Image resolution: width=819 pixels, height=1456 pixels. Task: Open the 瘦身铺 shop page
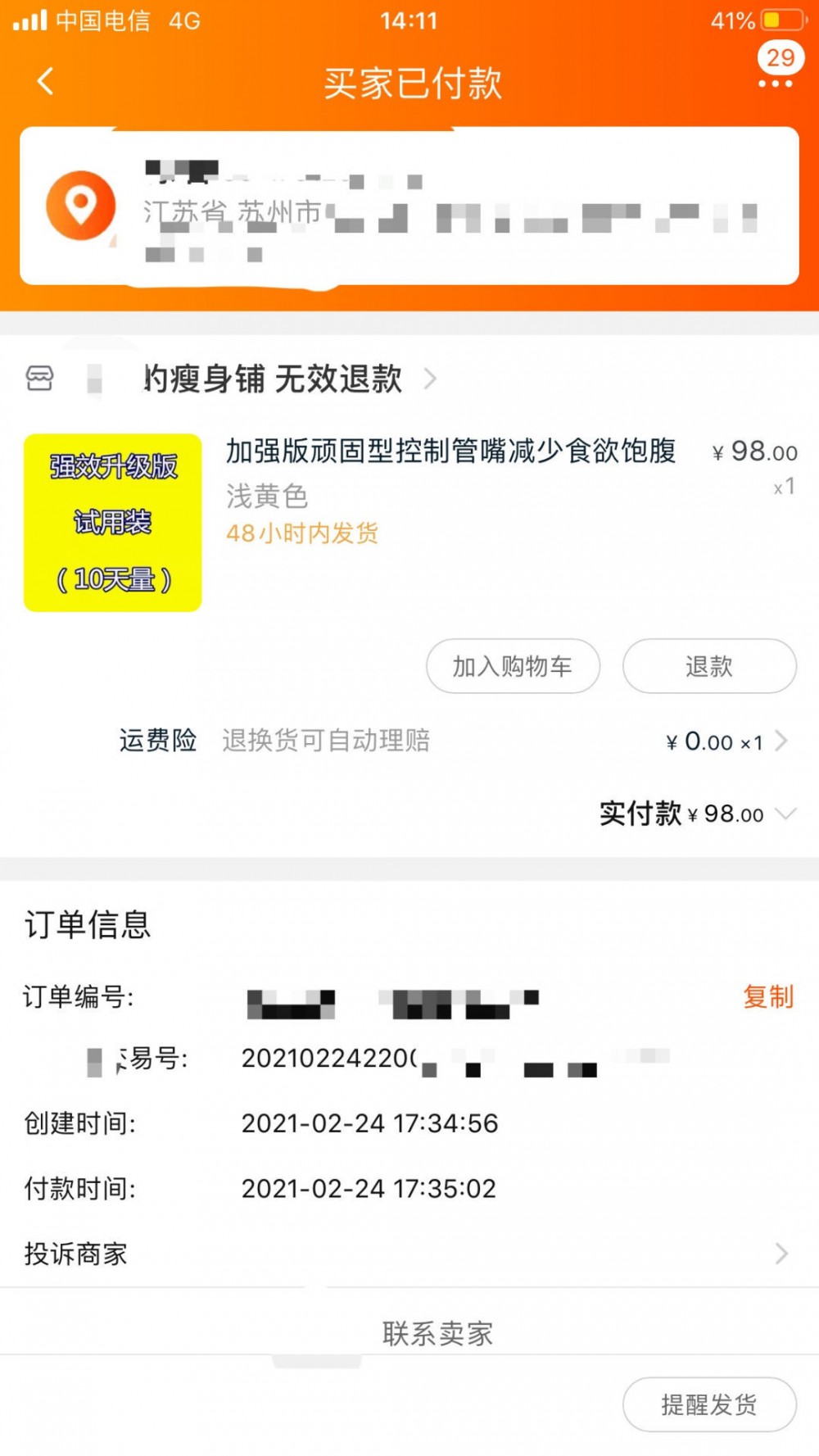click(x=274, y=379)
